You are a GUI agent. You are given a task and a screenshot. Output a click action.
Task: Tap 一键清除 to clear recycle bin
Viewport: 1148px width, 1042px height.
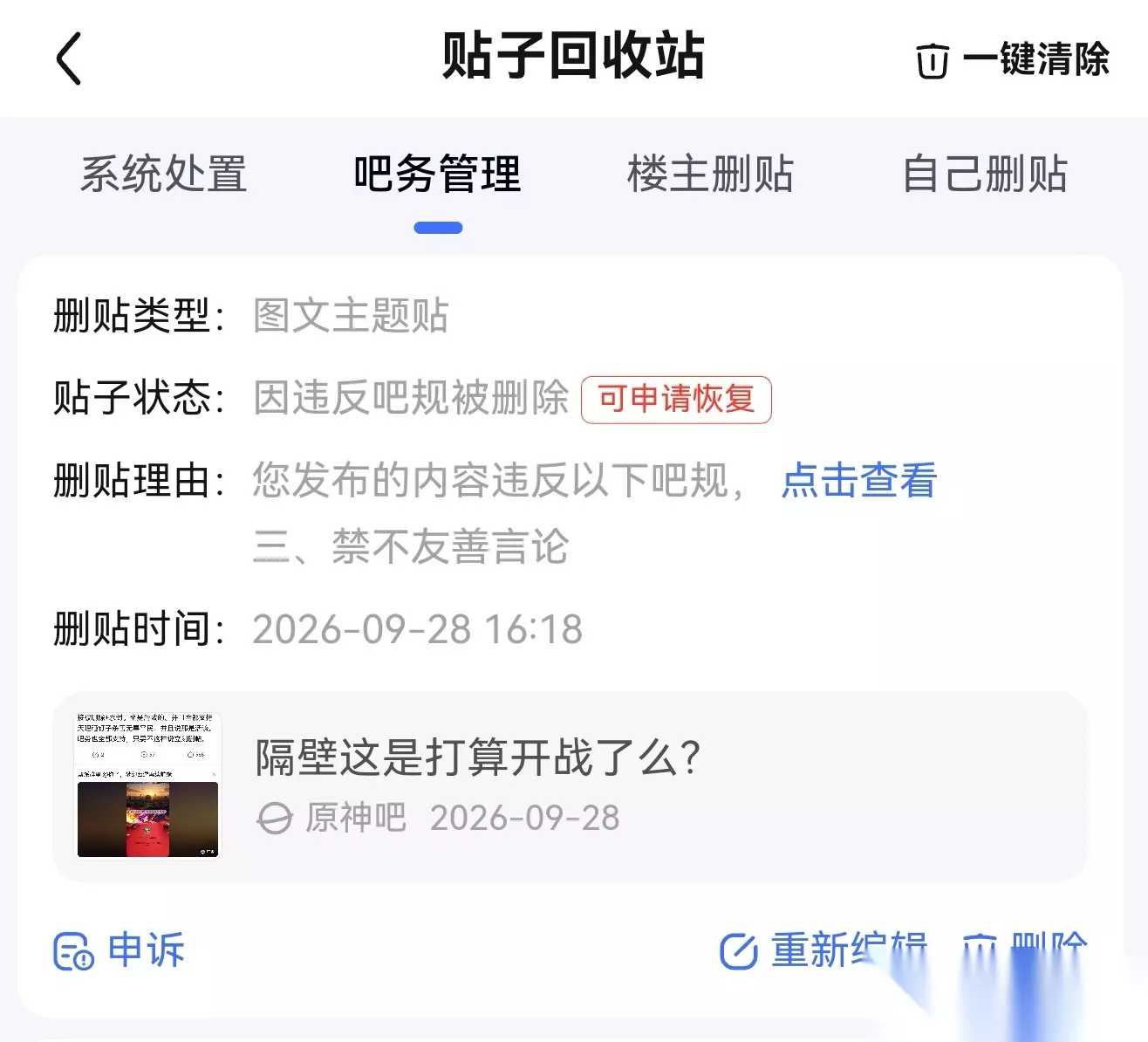point(1013,59)
